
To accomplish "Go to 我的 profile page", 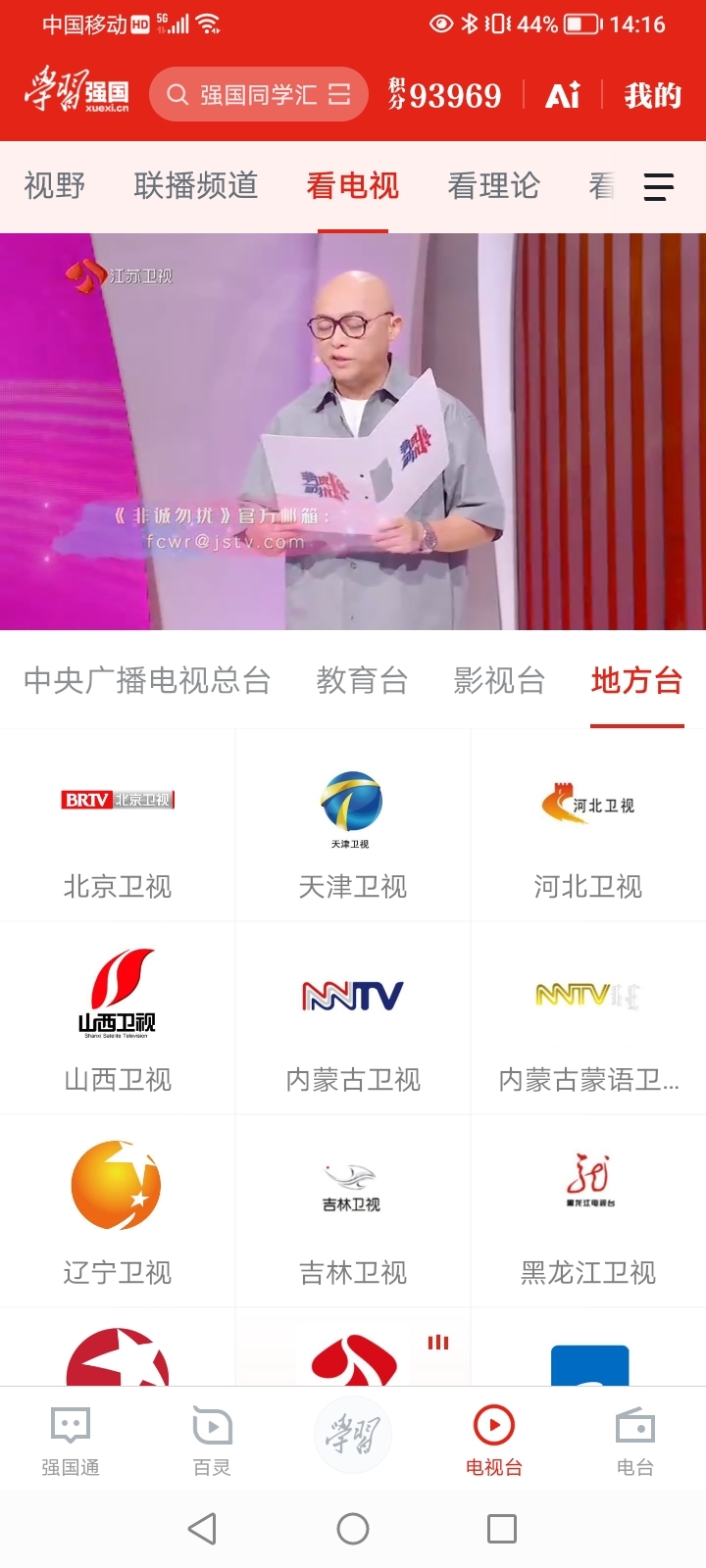I will (x=652, y=95).
